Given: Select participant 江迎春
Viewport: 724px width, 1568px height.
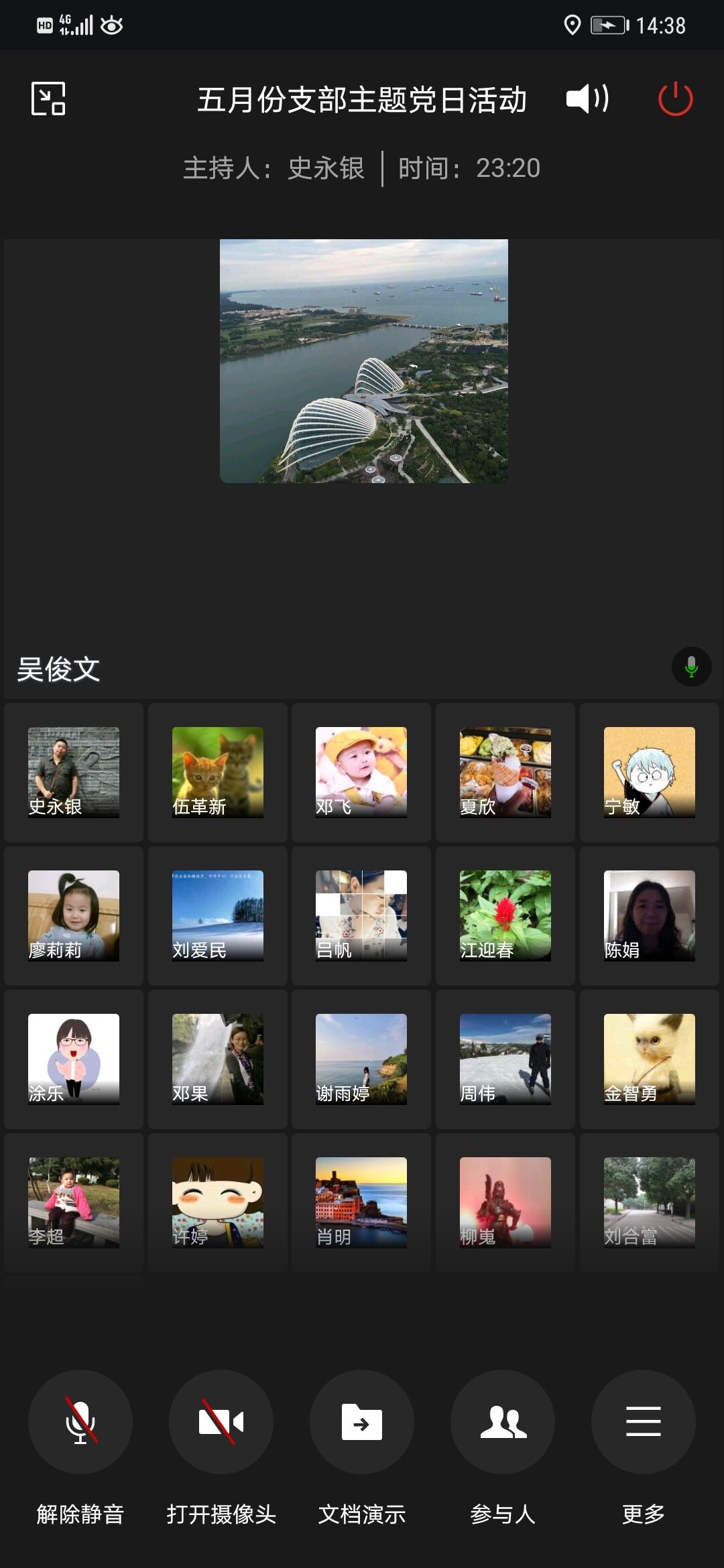Looking at the screenshot, I should (x=505, y=915).
